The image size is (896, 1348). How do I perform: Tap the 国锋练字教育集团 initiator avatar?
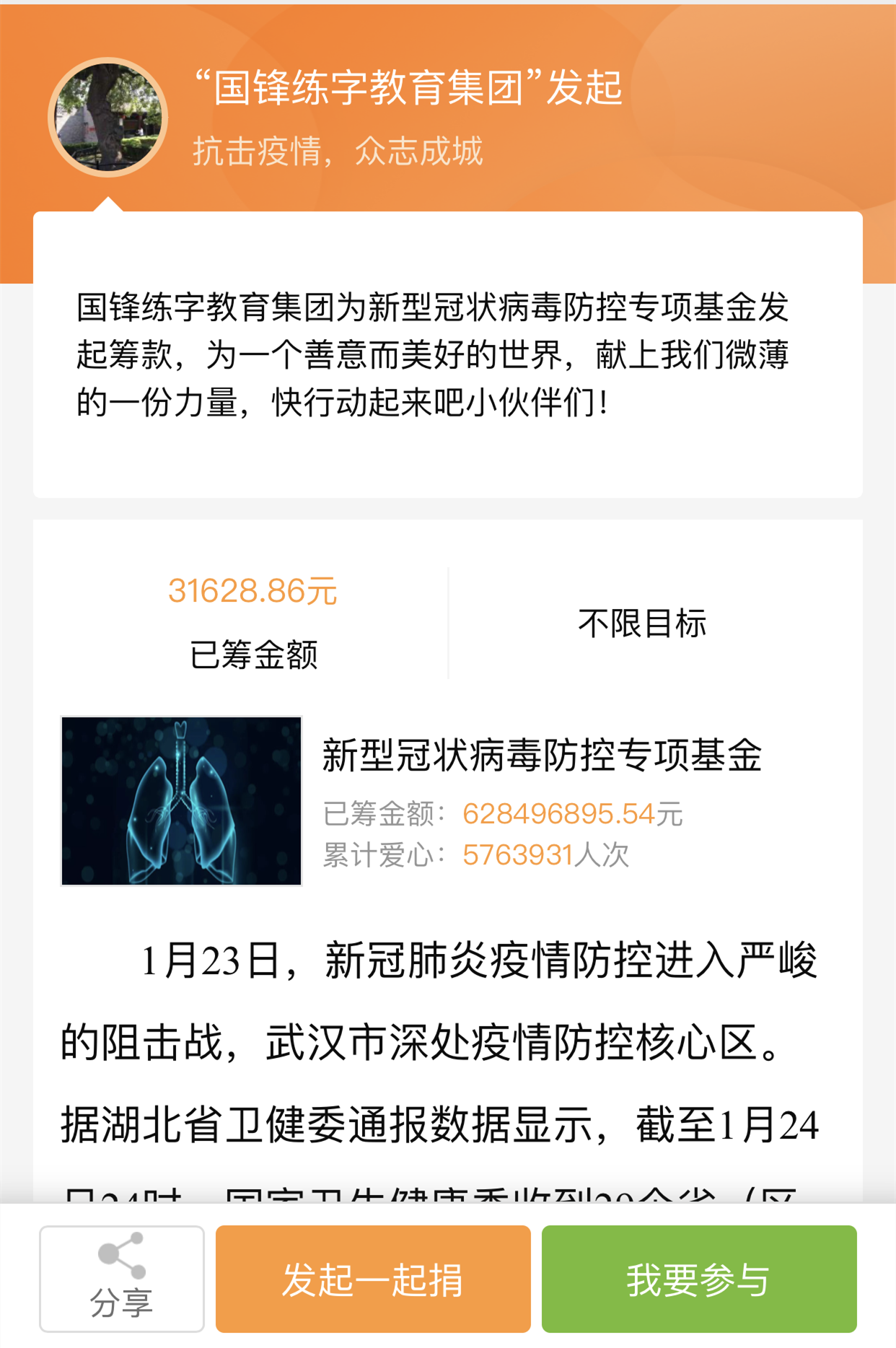click(x=108, y=118)
